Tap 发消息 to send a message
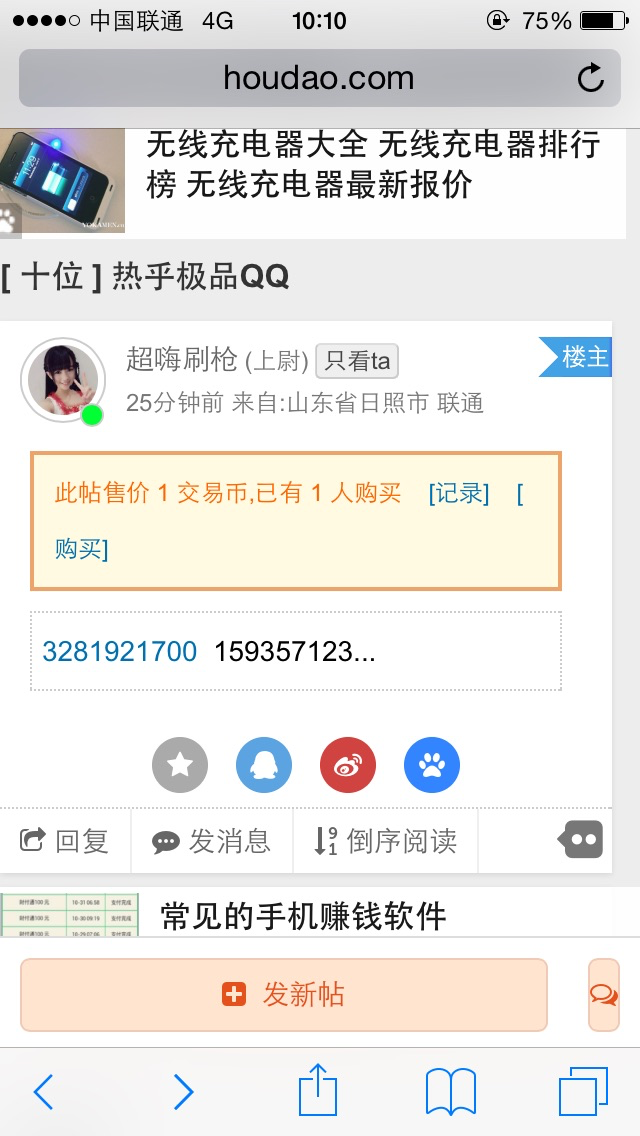The image size is (640, 1136). (212, 841)
